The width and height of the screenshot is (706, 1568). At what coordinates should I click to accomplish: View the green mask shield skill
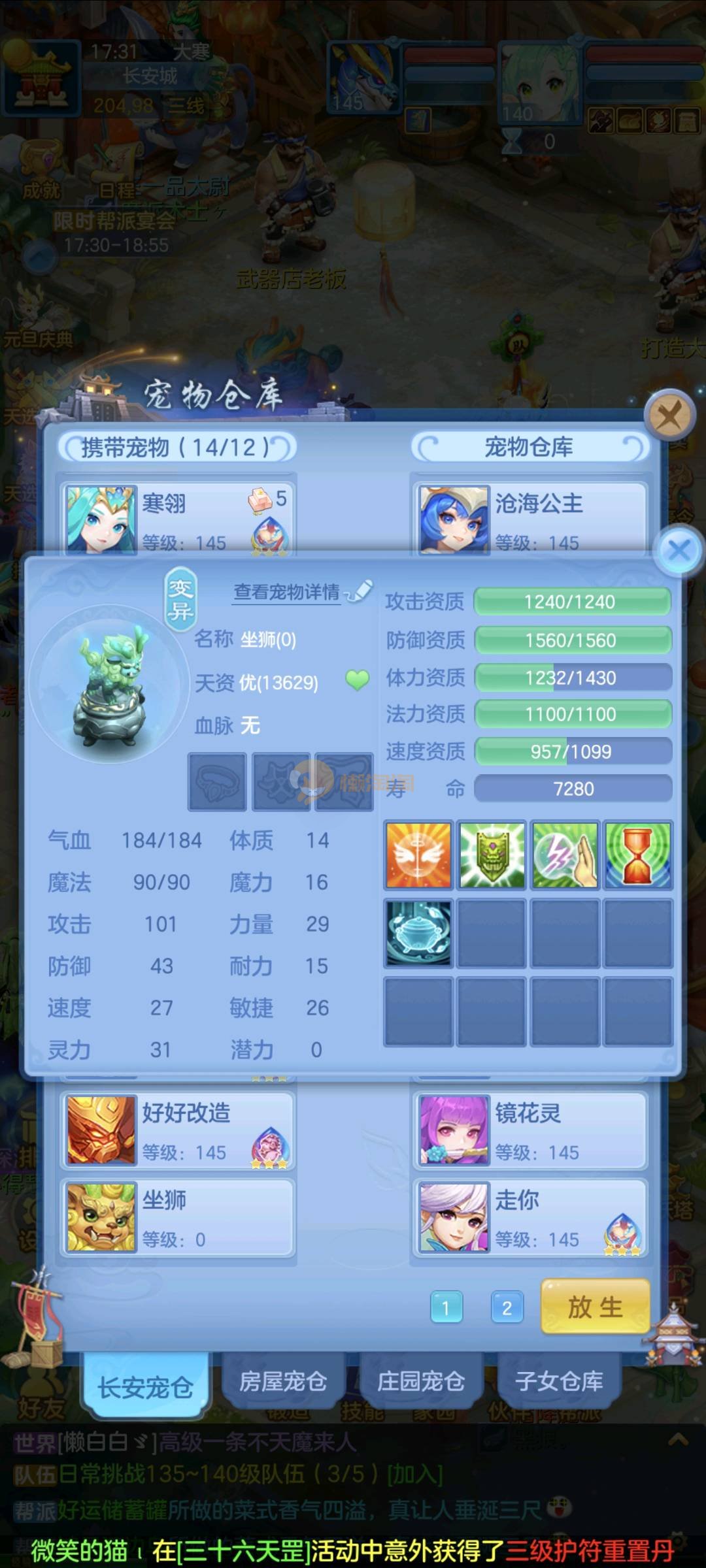[492, 855]
